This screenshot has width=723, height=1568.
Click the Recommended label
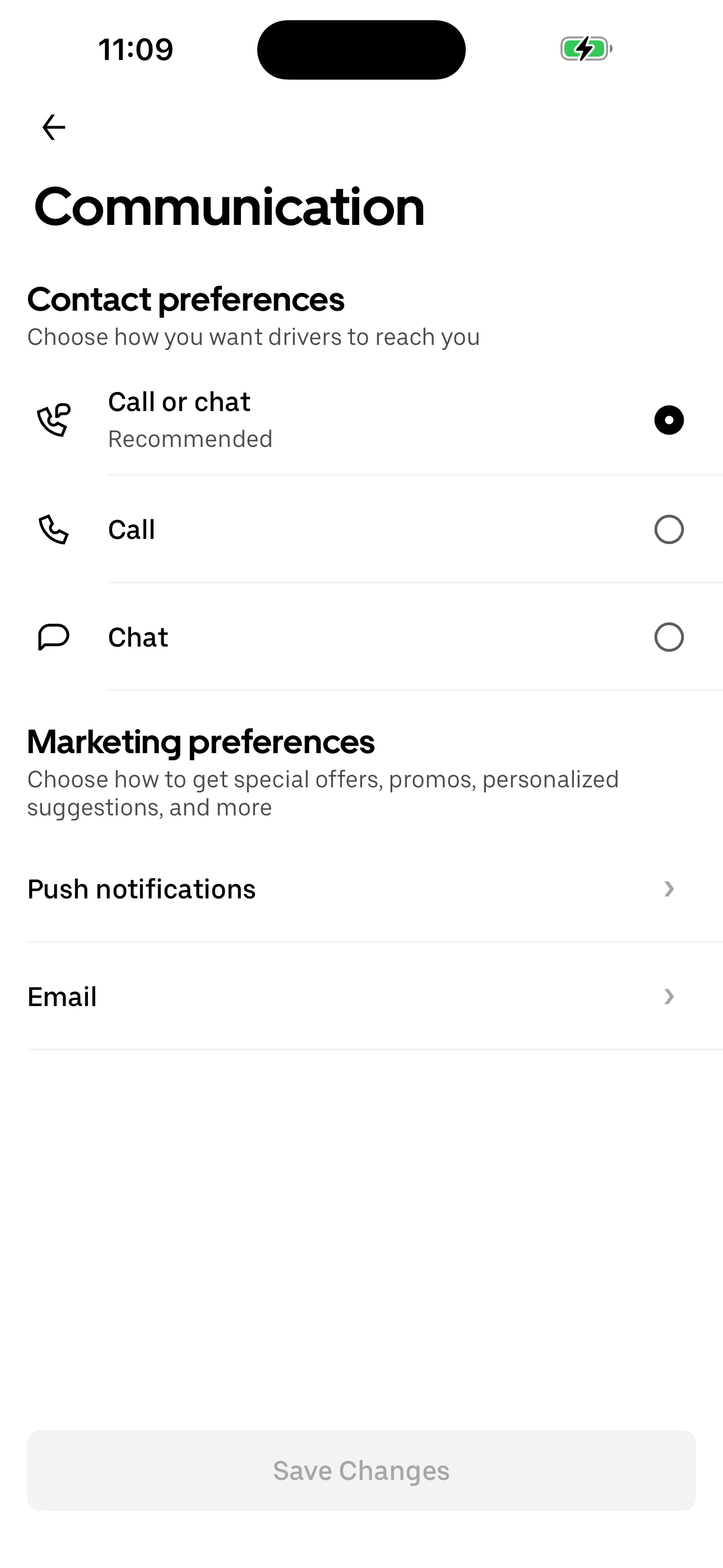coord(190,438)
